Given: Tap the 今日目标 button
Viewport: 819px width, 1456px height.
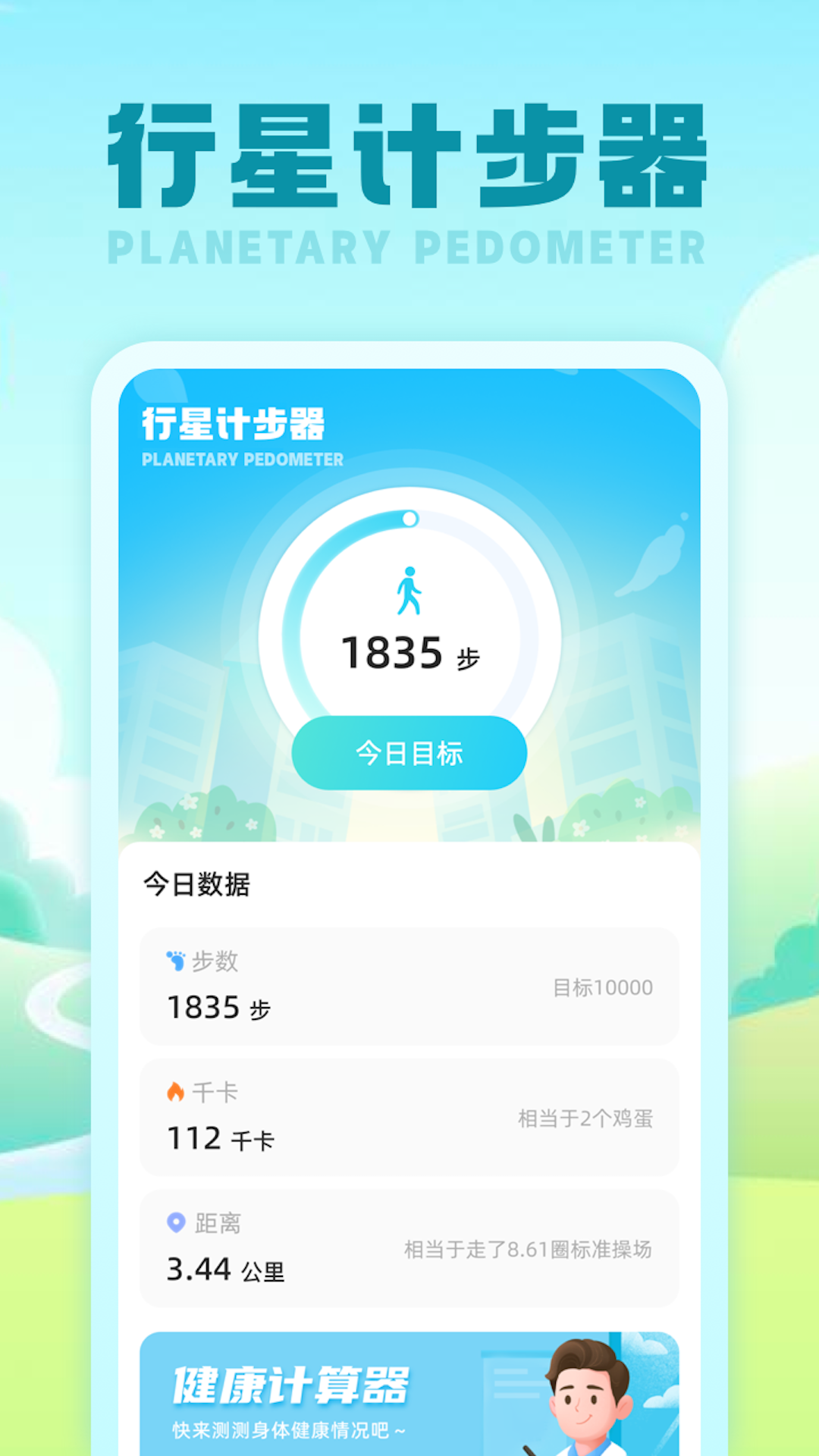Looking at the screenshot, I should coord(409,752).
